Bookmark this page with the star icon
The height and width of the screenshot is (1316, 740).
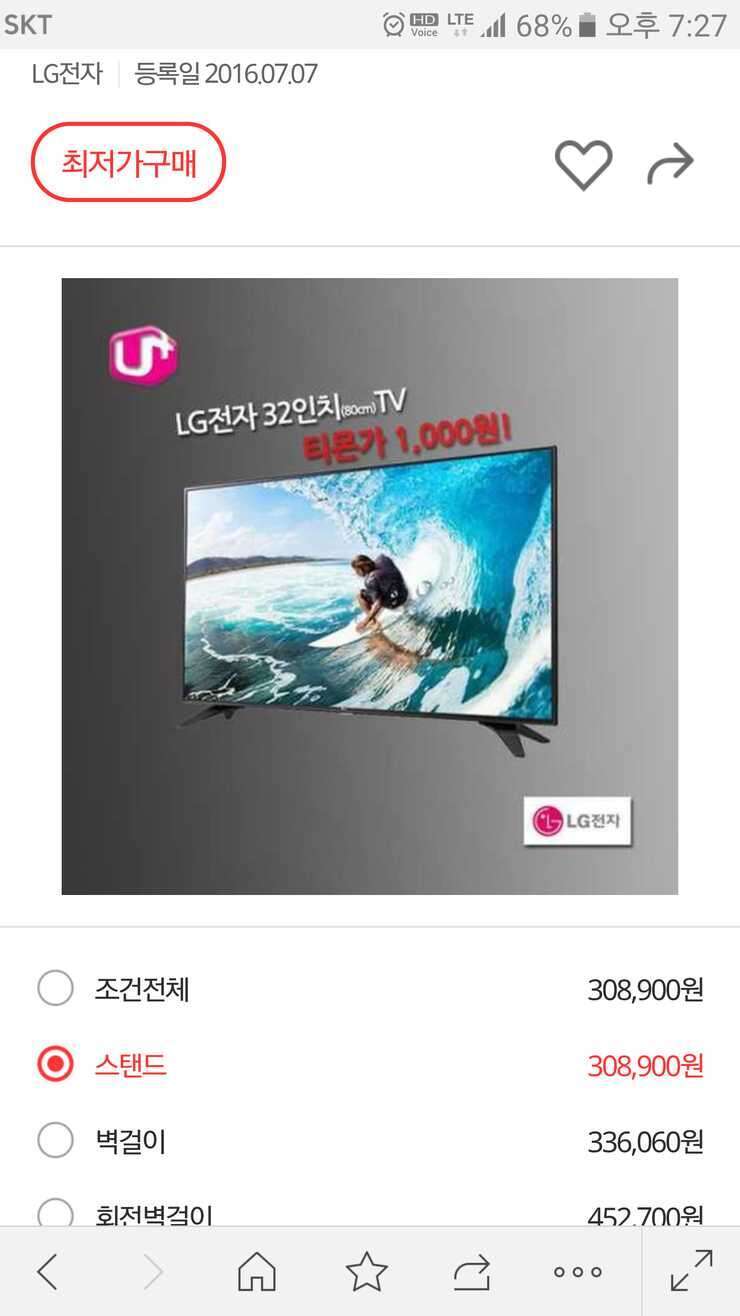[x=366, y=1272]
